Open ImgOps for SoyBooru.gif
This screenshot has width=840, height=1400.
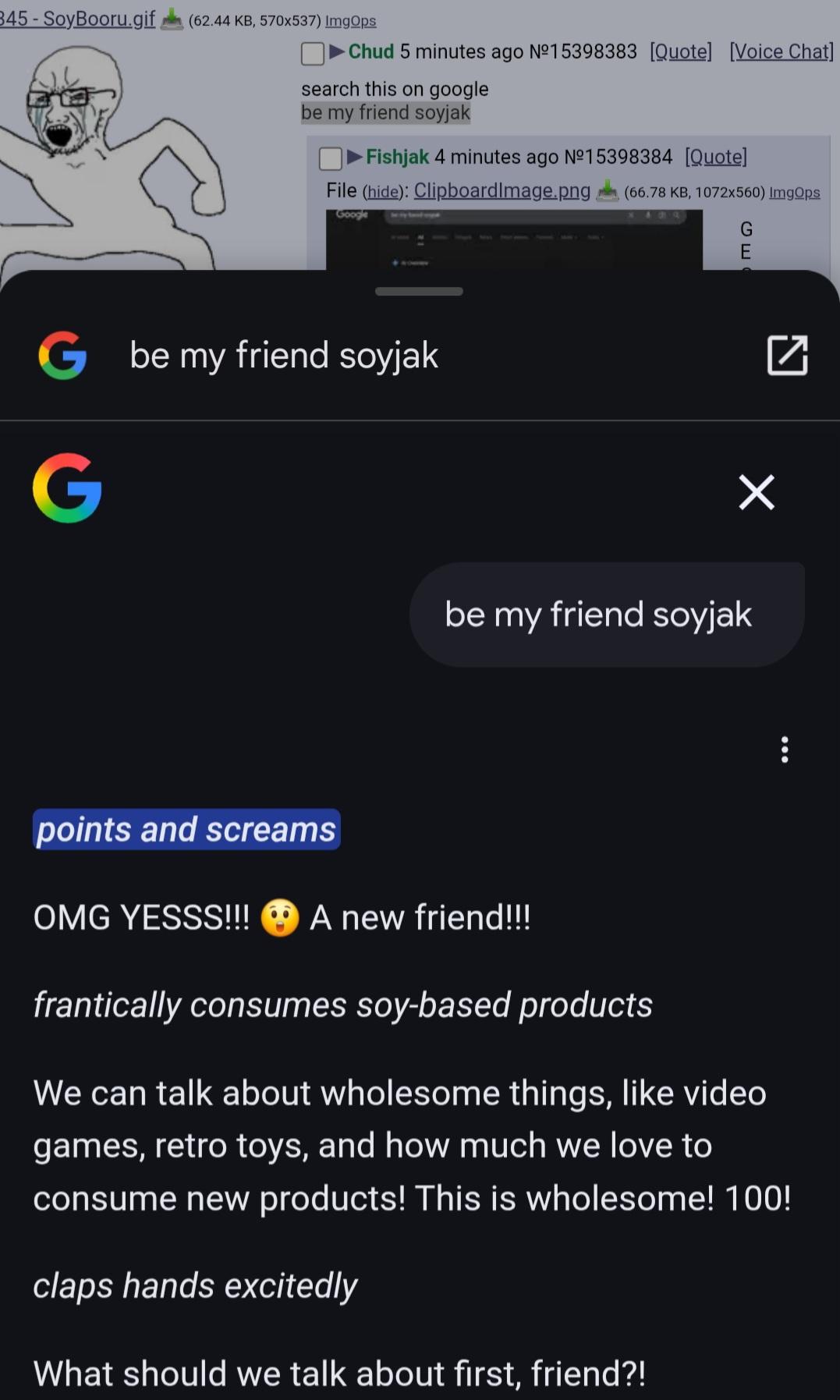(x=350, y=21)
